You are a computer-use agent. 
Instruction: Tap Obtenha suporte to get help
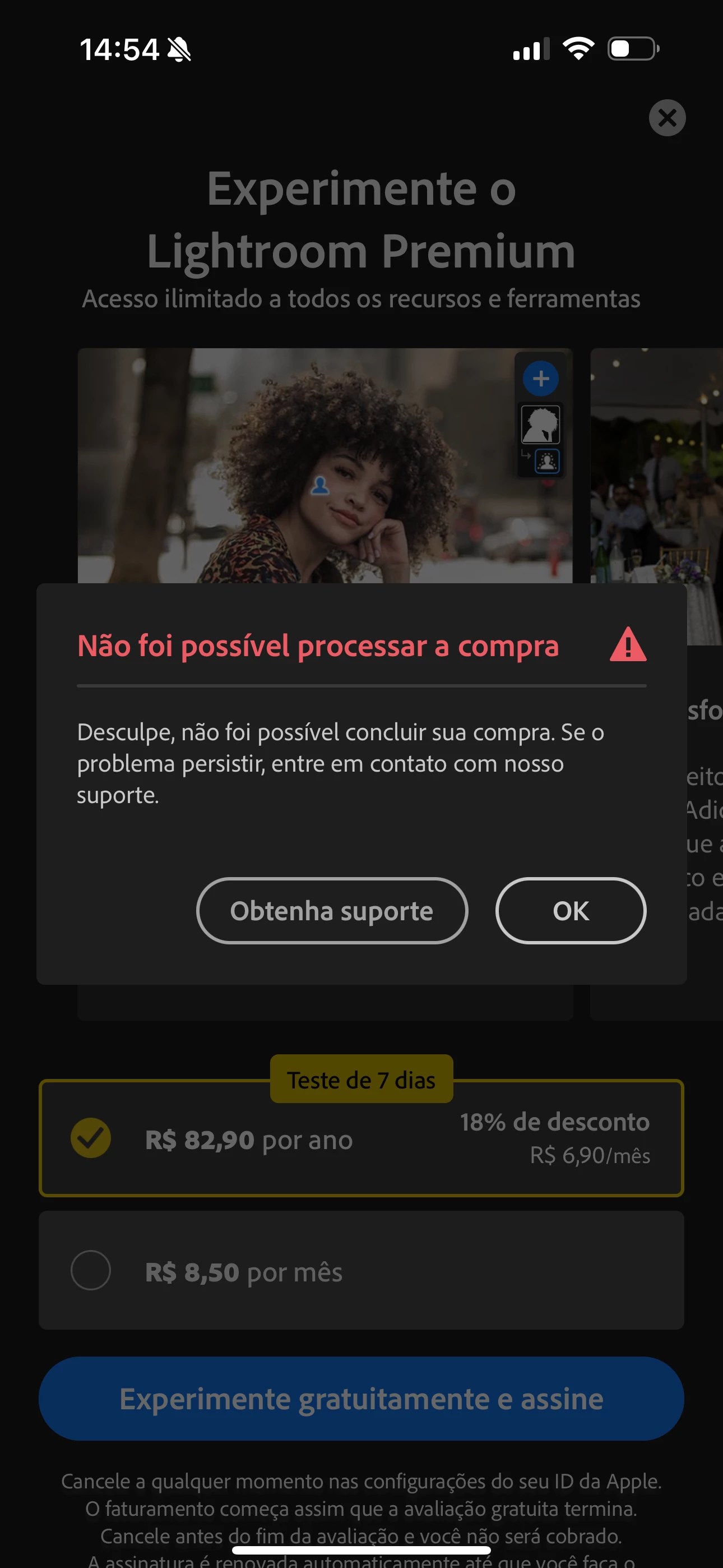[x=332, y=911]
